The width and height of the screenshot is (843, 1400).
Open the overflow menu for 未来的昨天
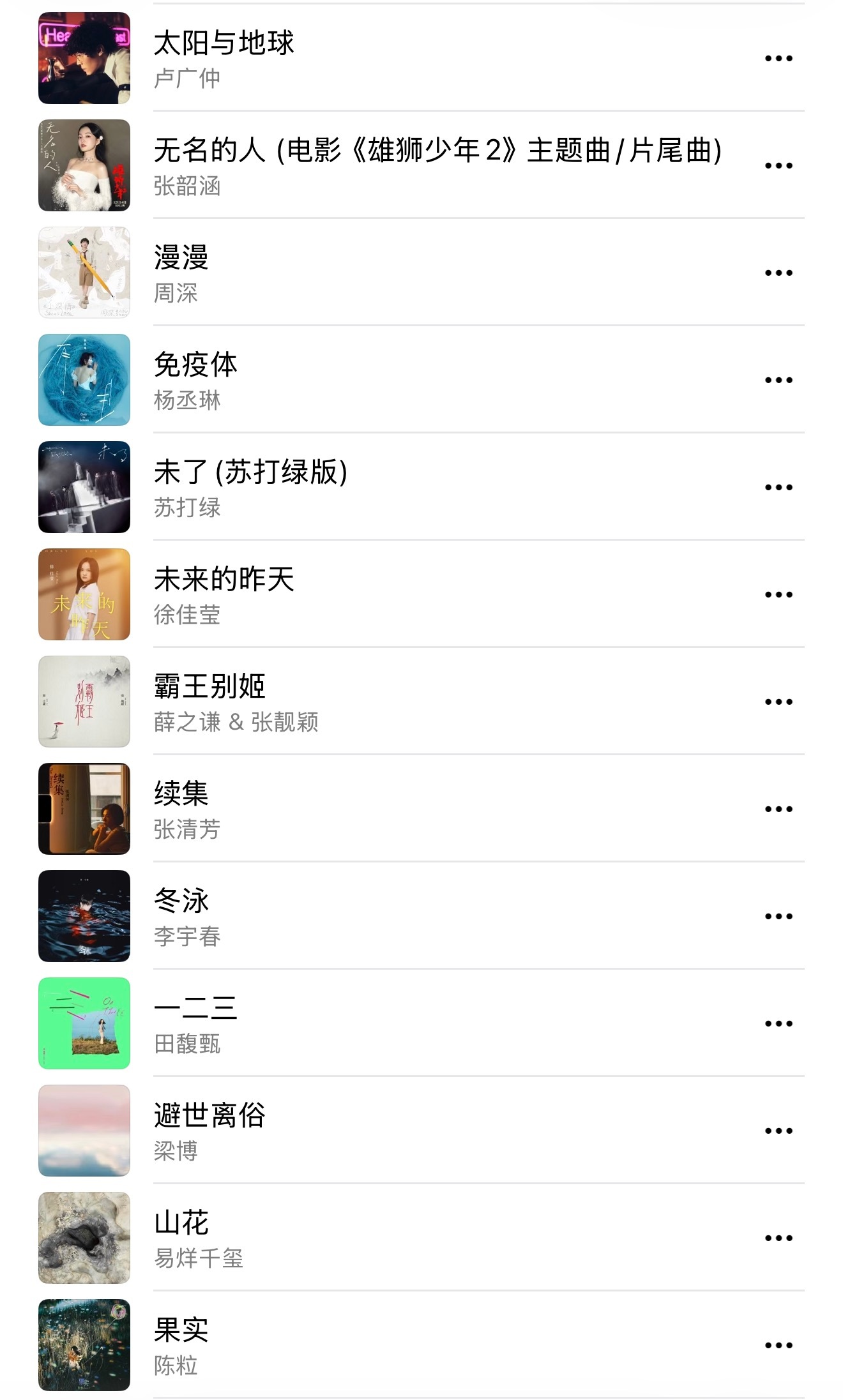778,595
